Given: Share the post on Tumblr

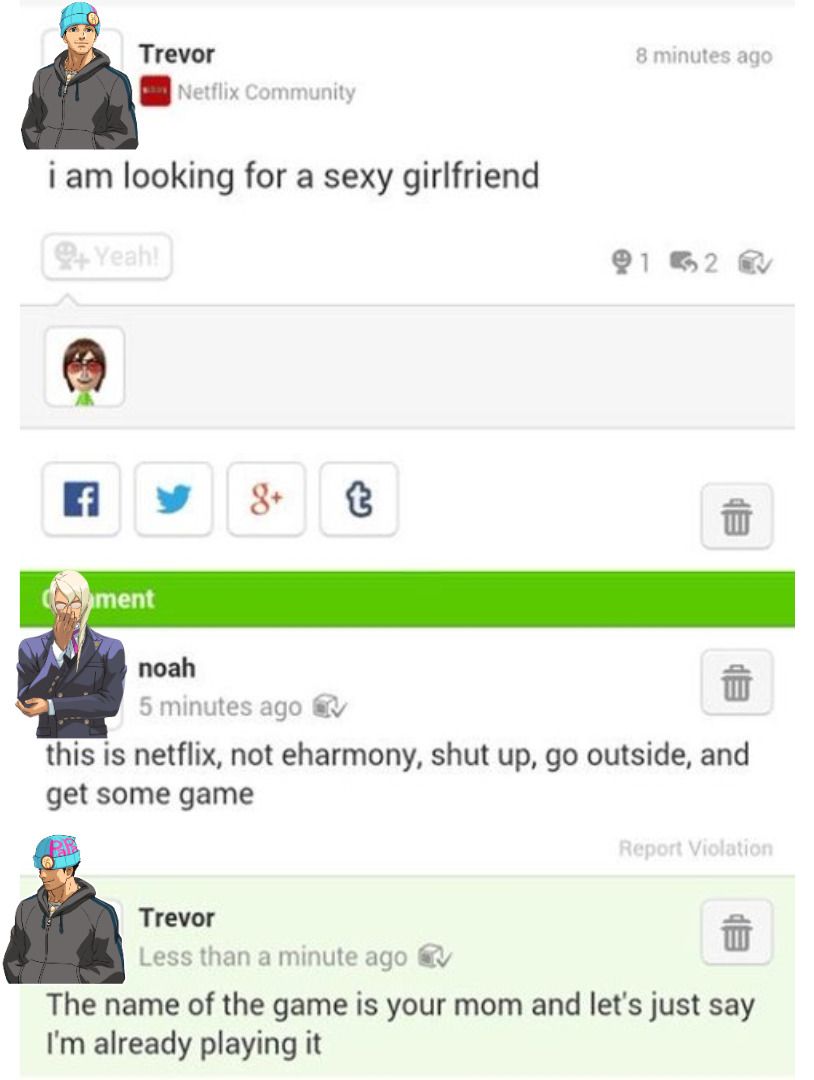Looking at the screenshot, I should 359,499.
